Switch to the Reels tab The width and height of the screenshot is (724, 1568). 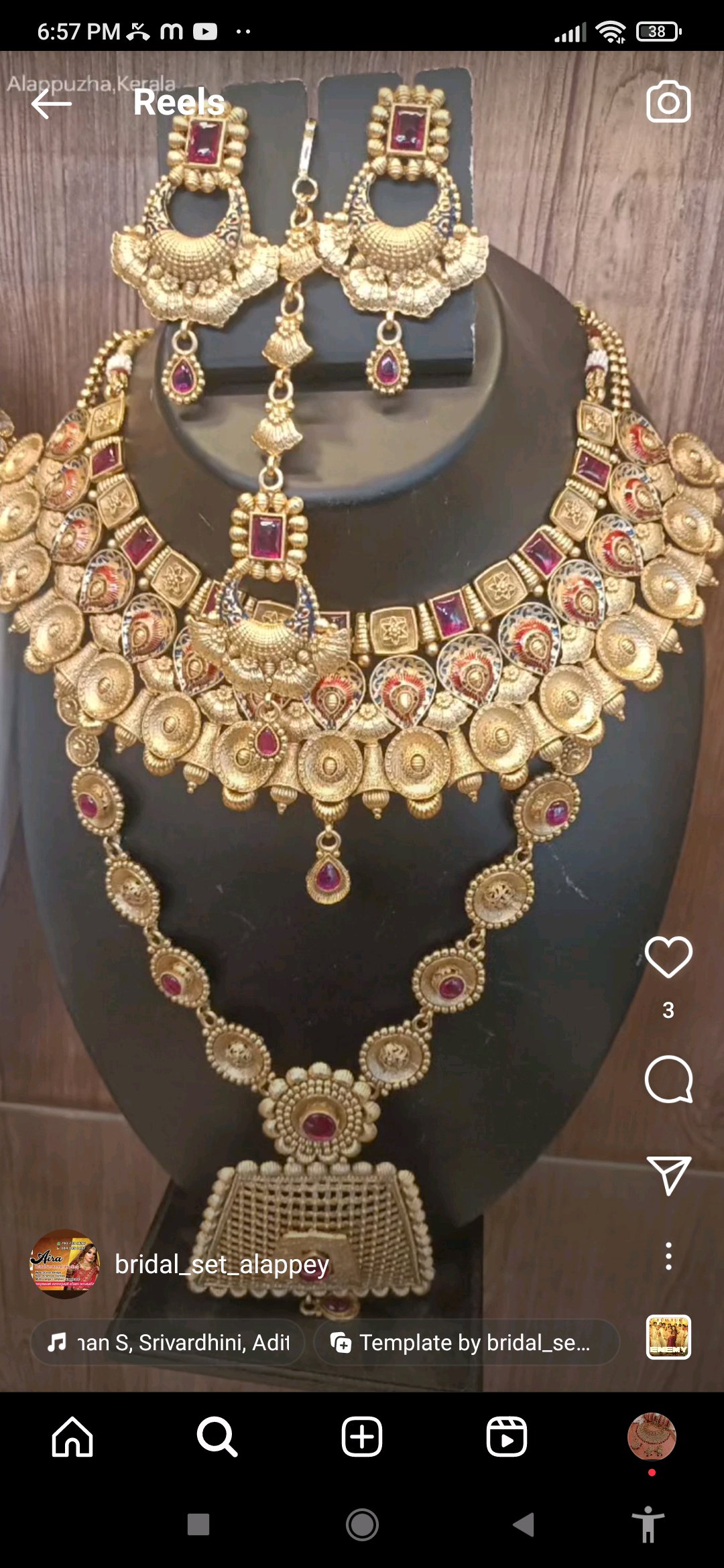tap(507, 1437)
